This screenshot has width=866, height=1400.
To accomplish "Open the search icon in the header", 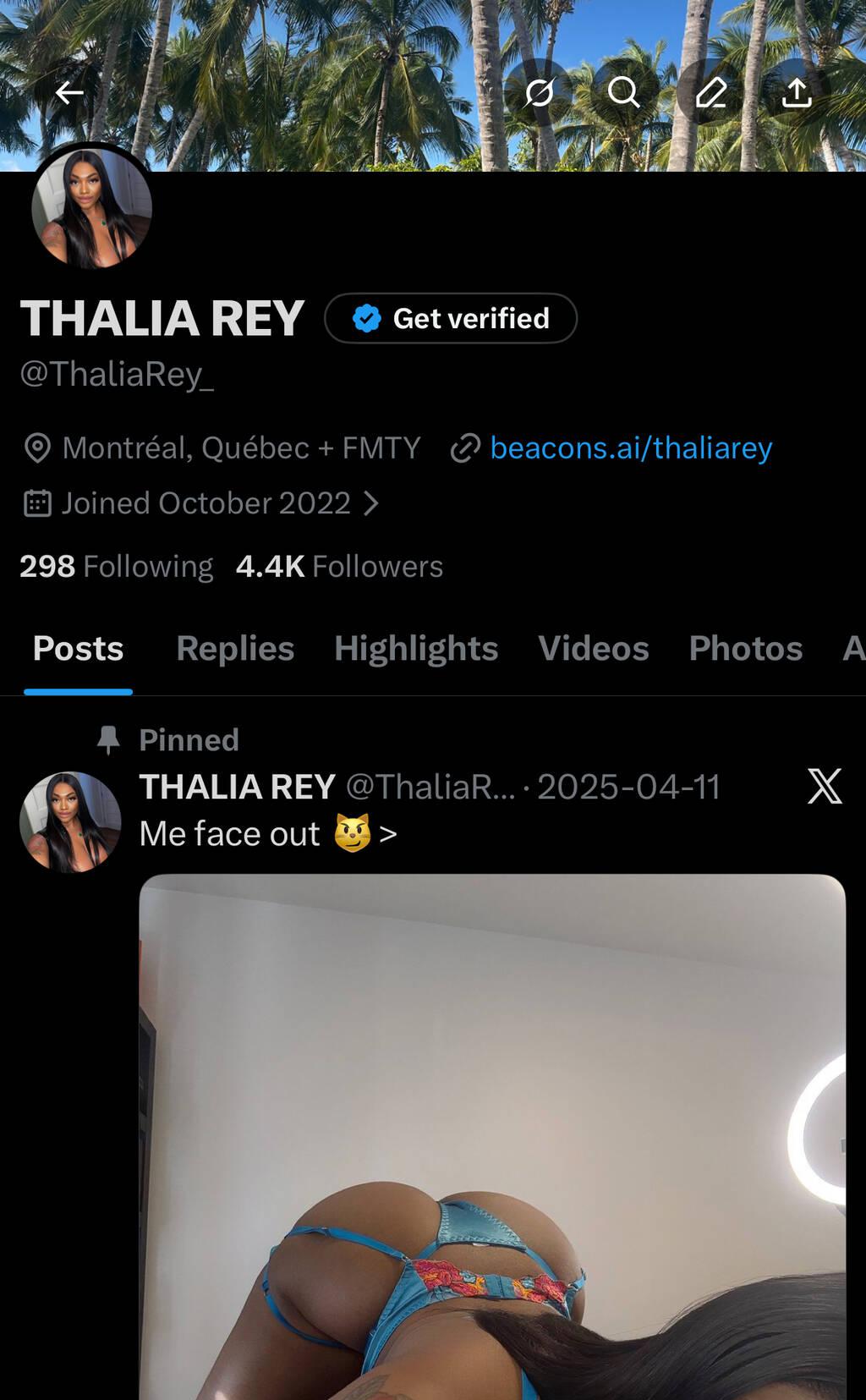I will (x=624, y=93).
